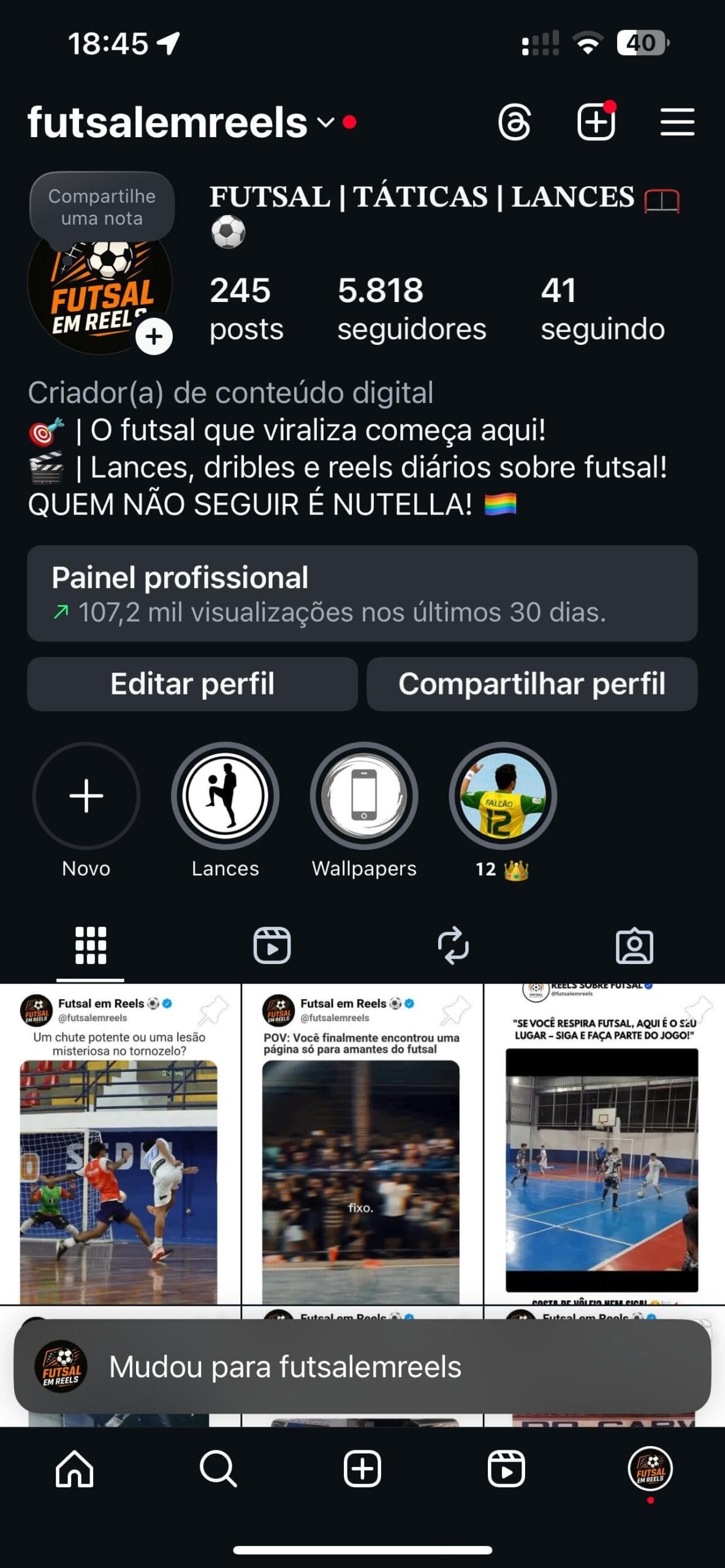This screenshot has width=725, height=1568.
Task: Open the hamburger menu
Action: (677, 122)
